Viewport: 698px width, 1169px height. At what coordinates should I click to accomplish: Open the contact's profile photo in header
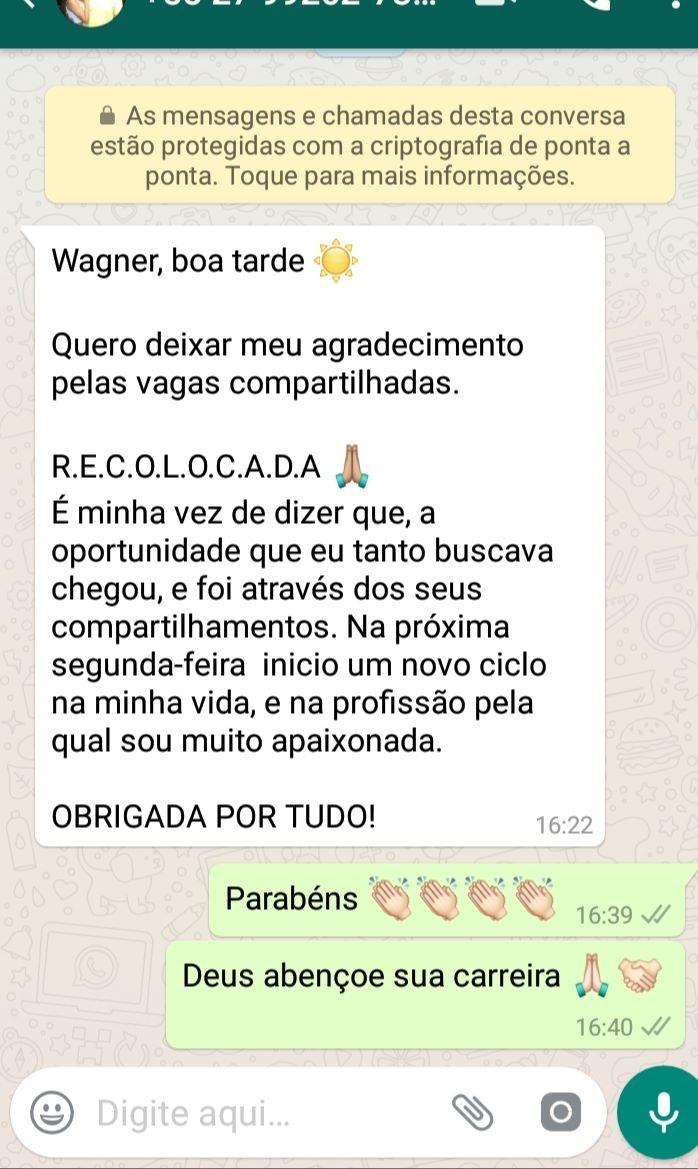click(x=92, y=10)
